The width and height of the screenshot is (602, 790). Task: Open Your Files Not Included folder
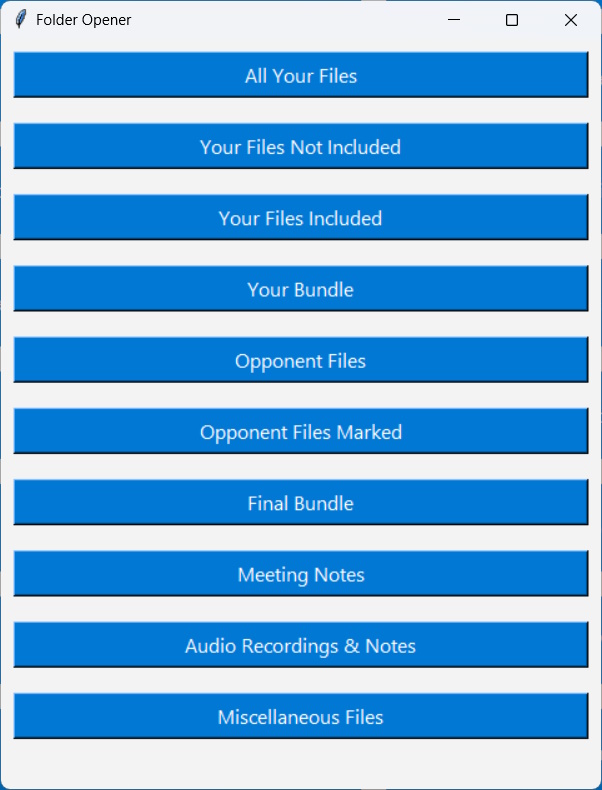[300, 147]
